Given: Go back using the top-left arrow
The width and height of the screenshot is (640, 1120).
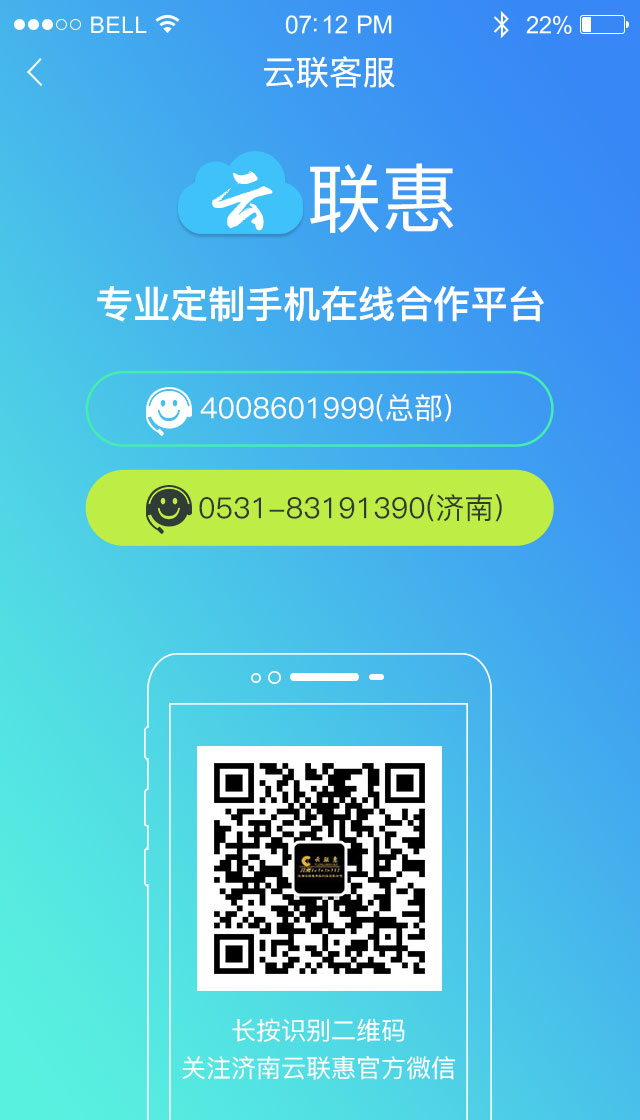Looking at the screenshot, I should tap(35, 73).
